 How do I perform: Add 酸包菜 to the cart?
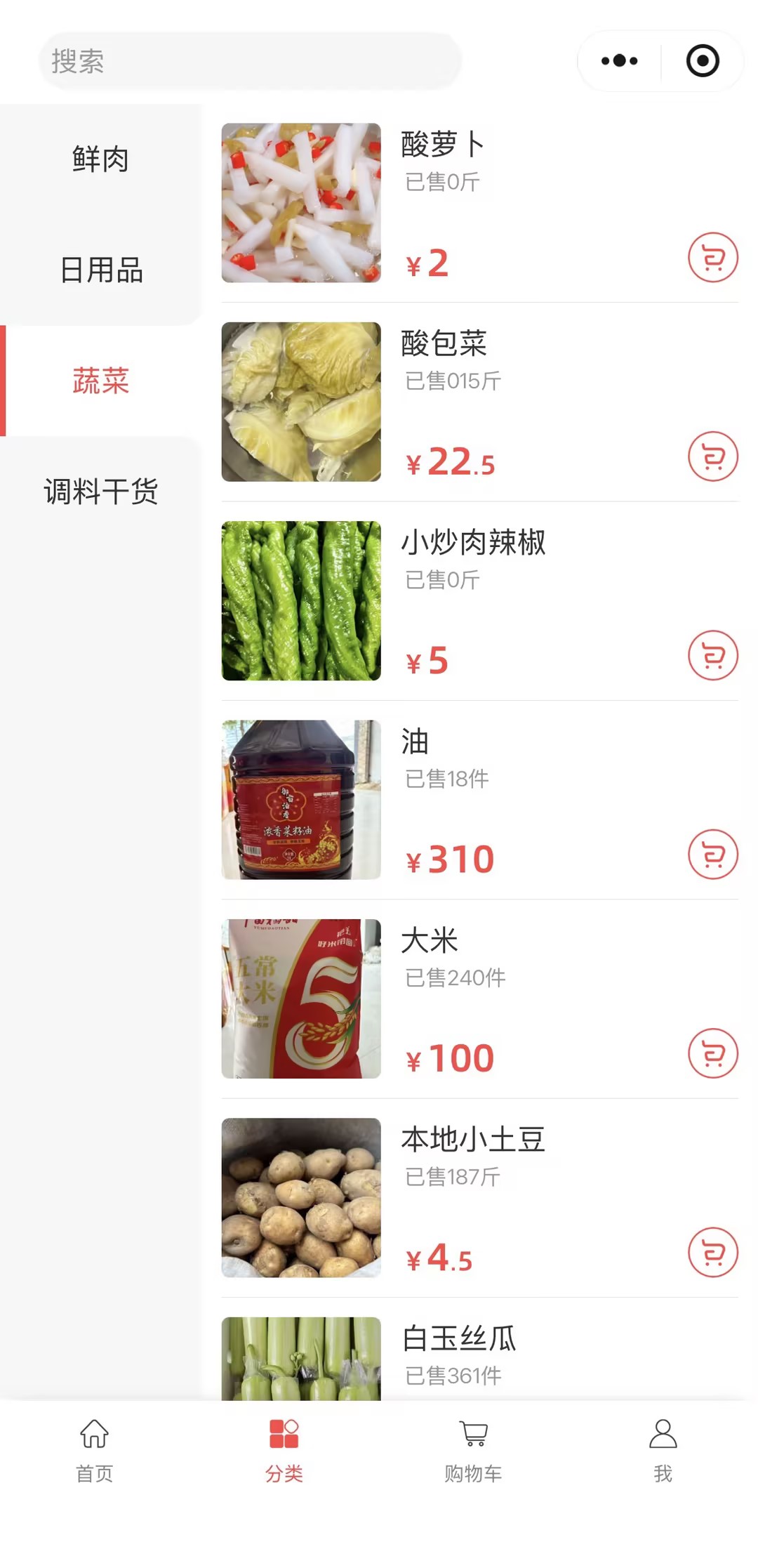(712, 456)
